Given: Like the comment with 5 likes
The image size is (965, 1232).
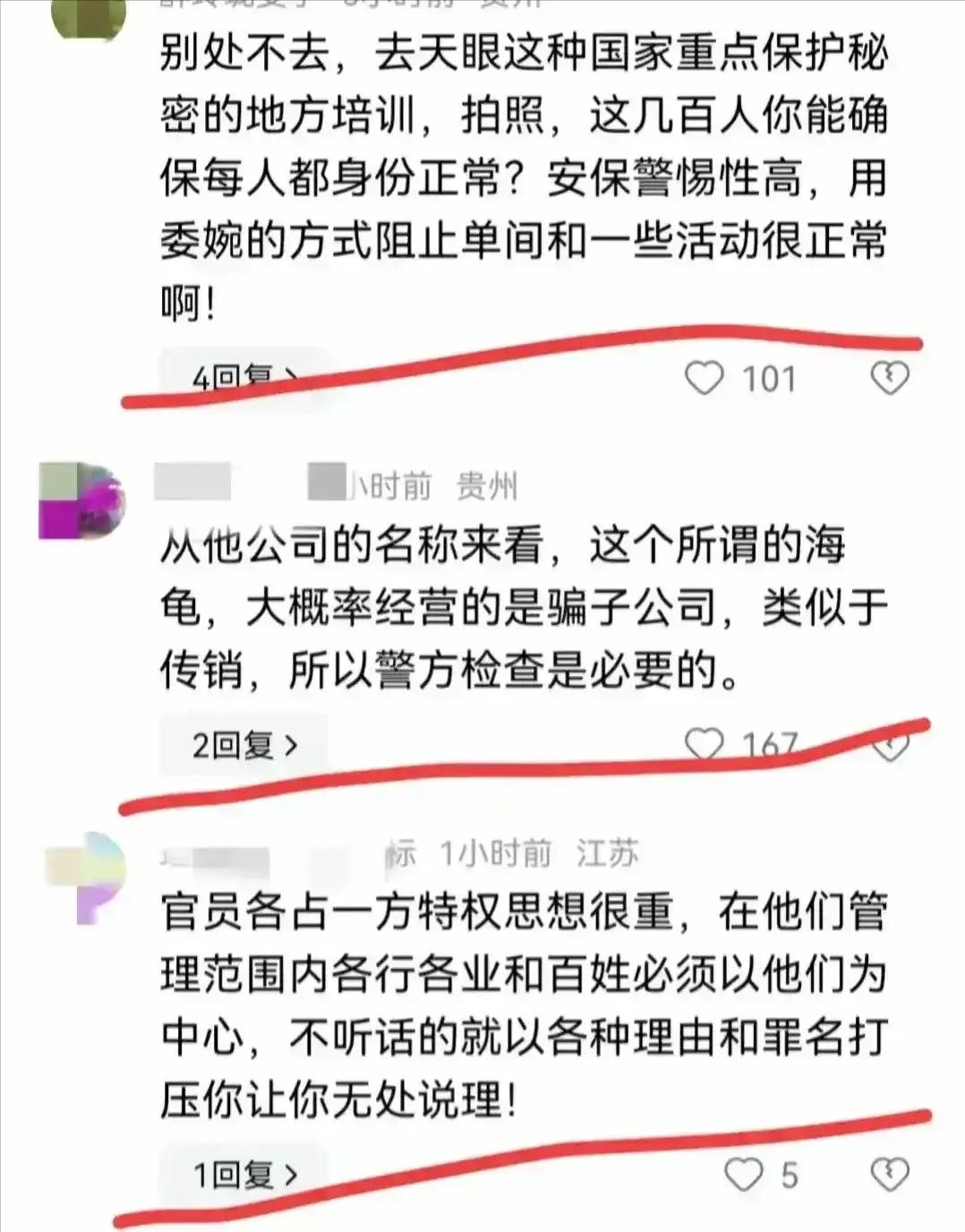Looking at the screenshot, I should pyautogui.click(x=743, y=1174).
